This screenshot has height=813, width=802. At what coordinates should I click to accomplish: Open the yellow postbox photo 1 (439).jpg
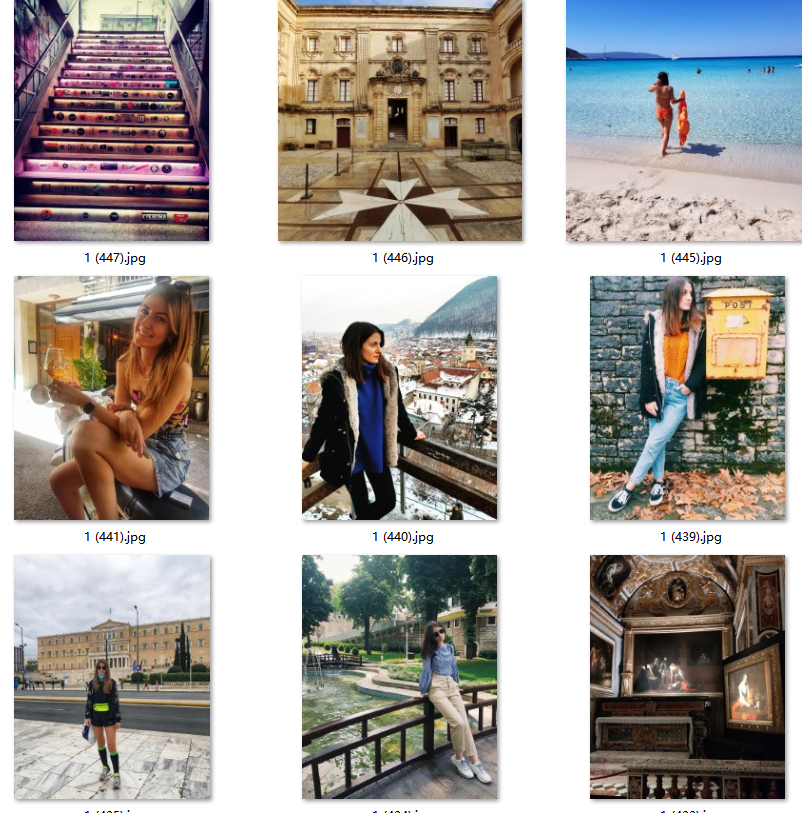click(x=687, y=398)
